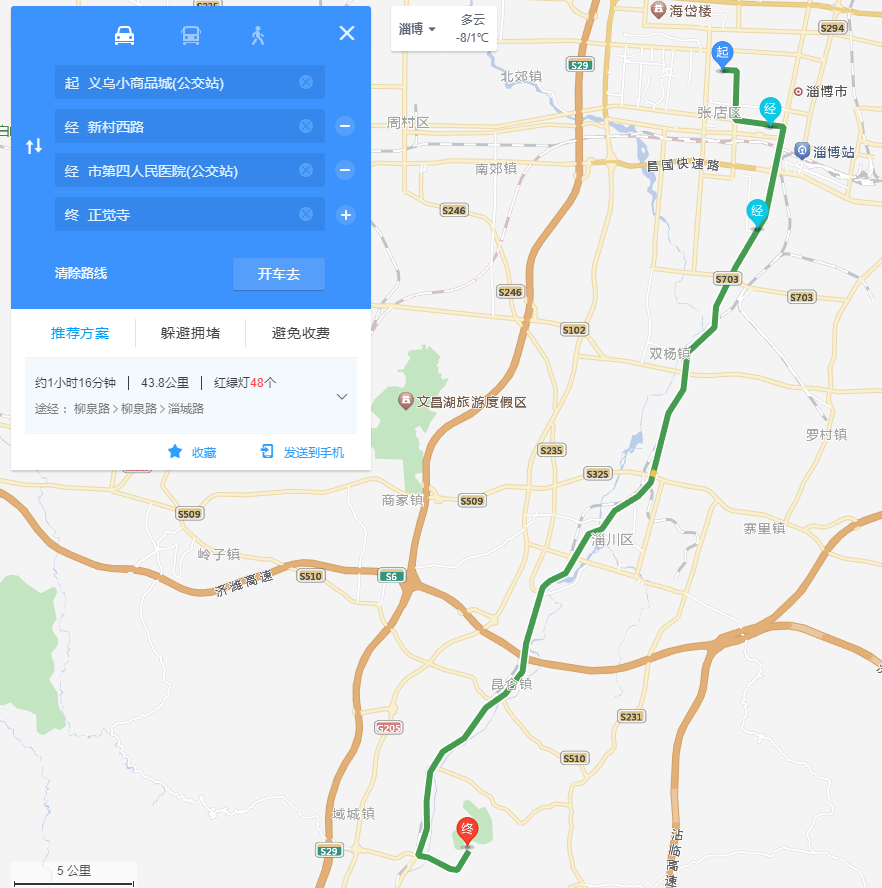The image size is (882, 888).
Task: Tap the 开车去 button
Action: coord(279,273)
